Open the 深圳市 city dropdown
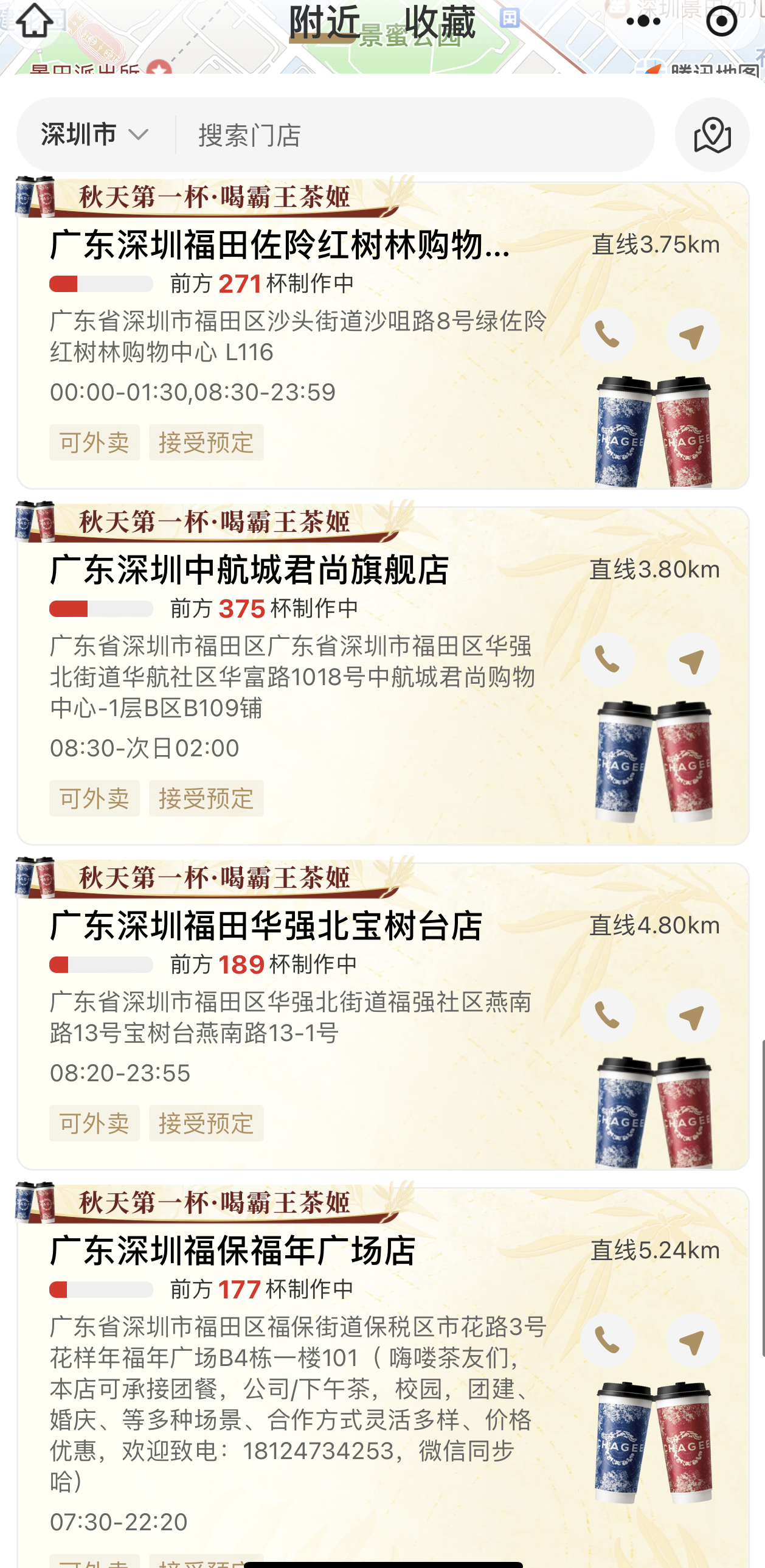The width and height of the screenshot is (765, 1568). pyautogui.click(x=95, y=134)
